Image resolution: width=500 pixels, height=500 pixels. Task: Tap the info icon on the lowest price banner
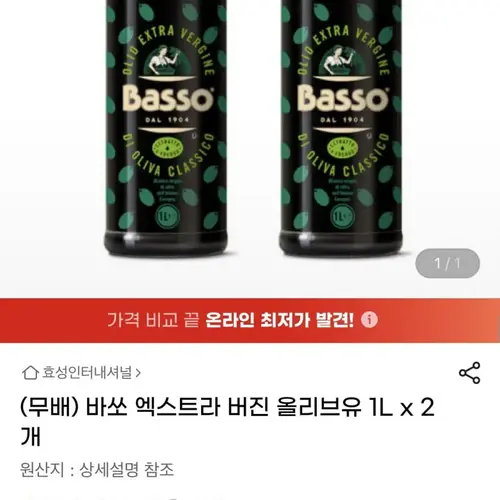[x=369, y=320]
